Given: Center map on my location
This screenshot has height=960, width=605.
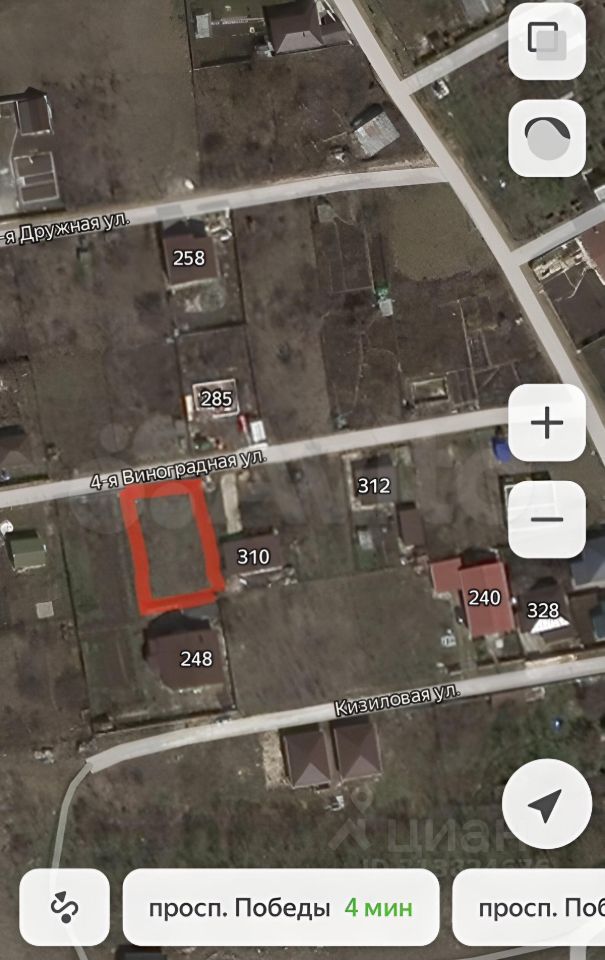Looking at the screenshot, I should click(x=546, y=805).
